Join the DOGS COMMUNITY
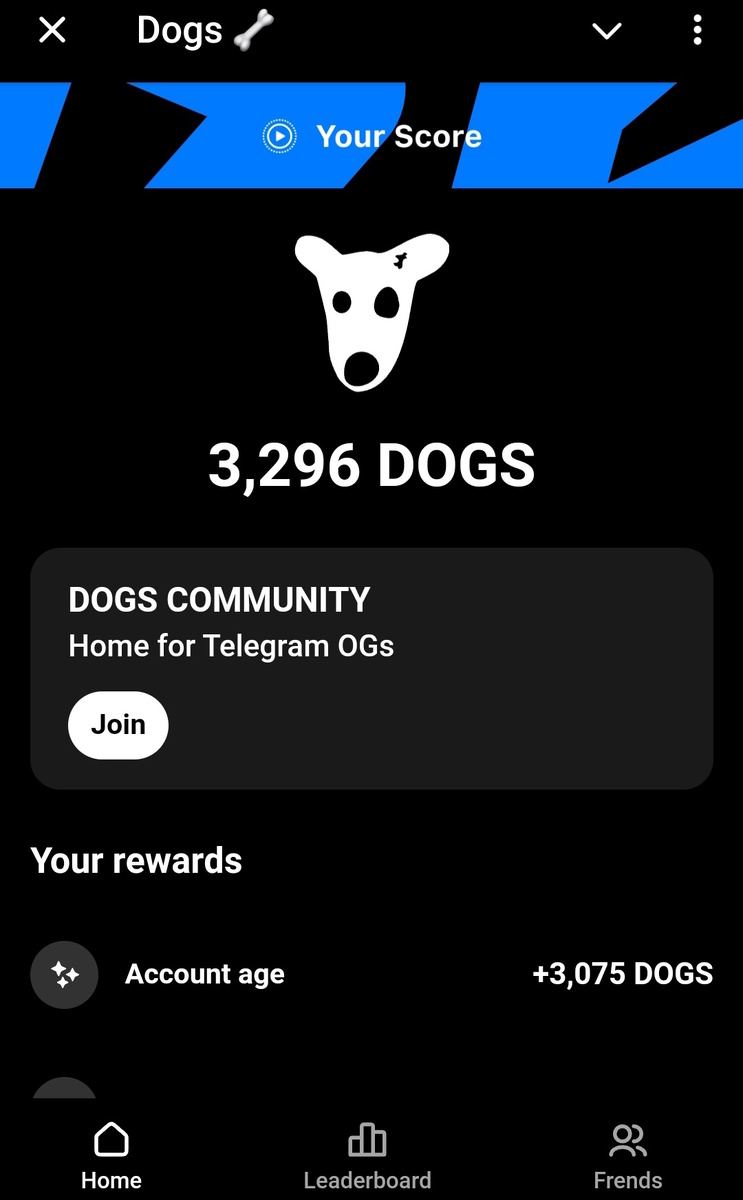 pyautogui.click(x=118, y=724)
